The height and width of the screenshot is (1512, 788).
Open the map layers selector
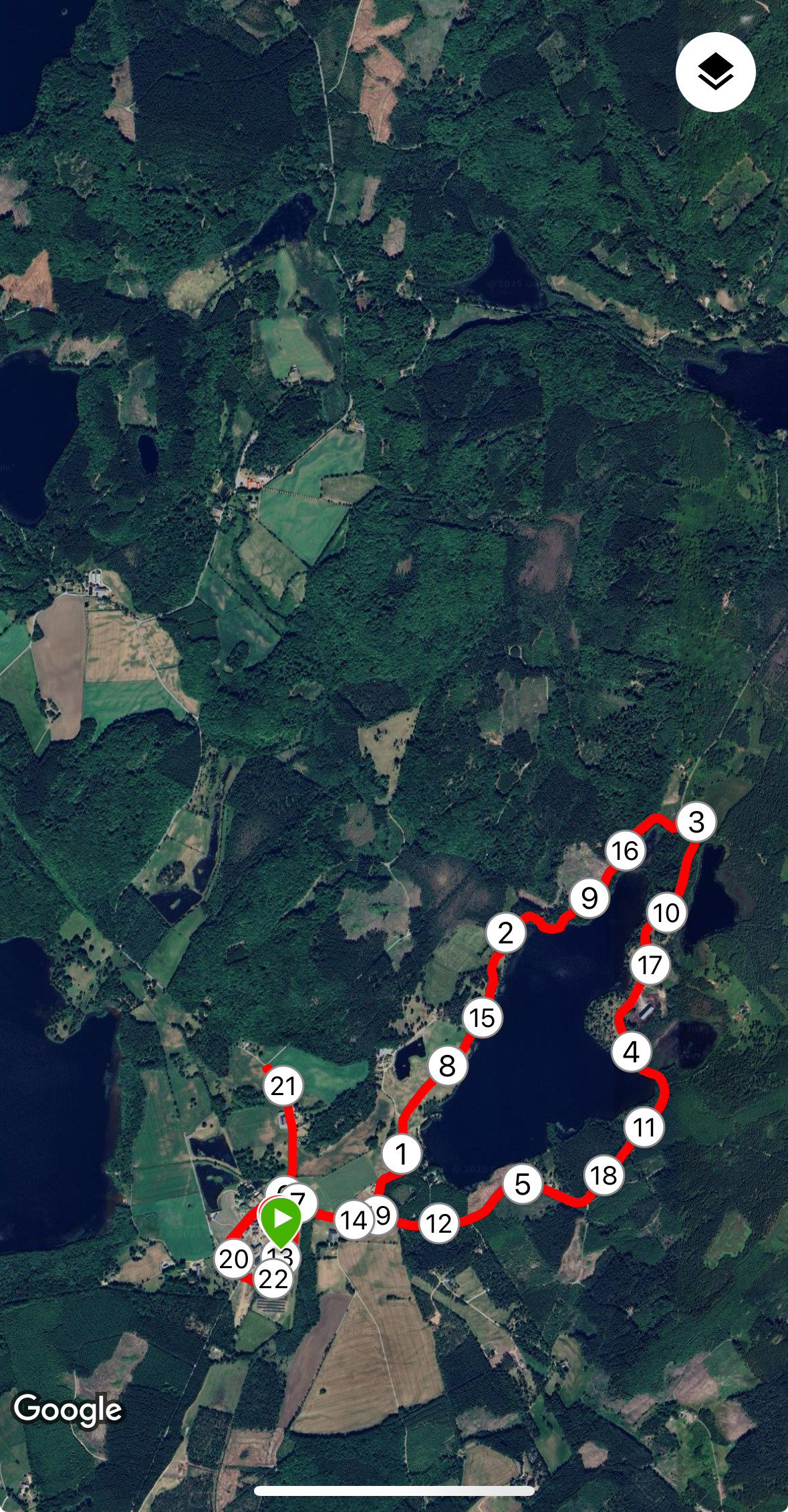click(715, 71)
